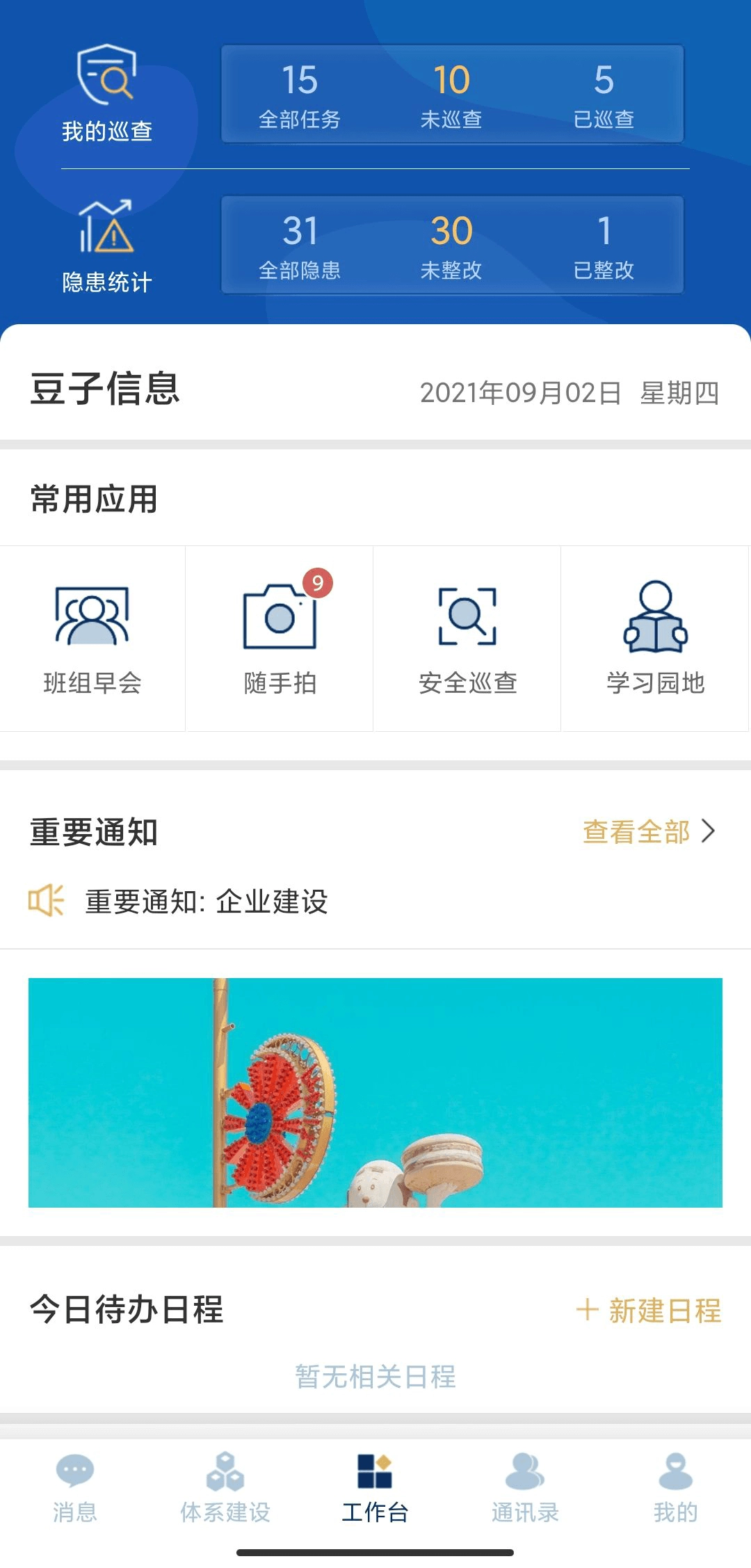Tap the 消息 chat bubble icon
Screen dimensions: 751x1568
point(75,1470)
